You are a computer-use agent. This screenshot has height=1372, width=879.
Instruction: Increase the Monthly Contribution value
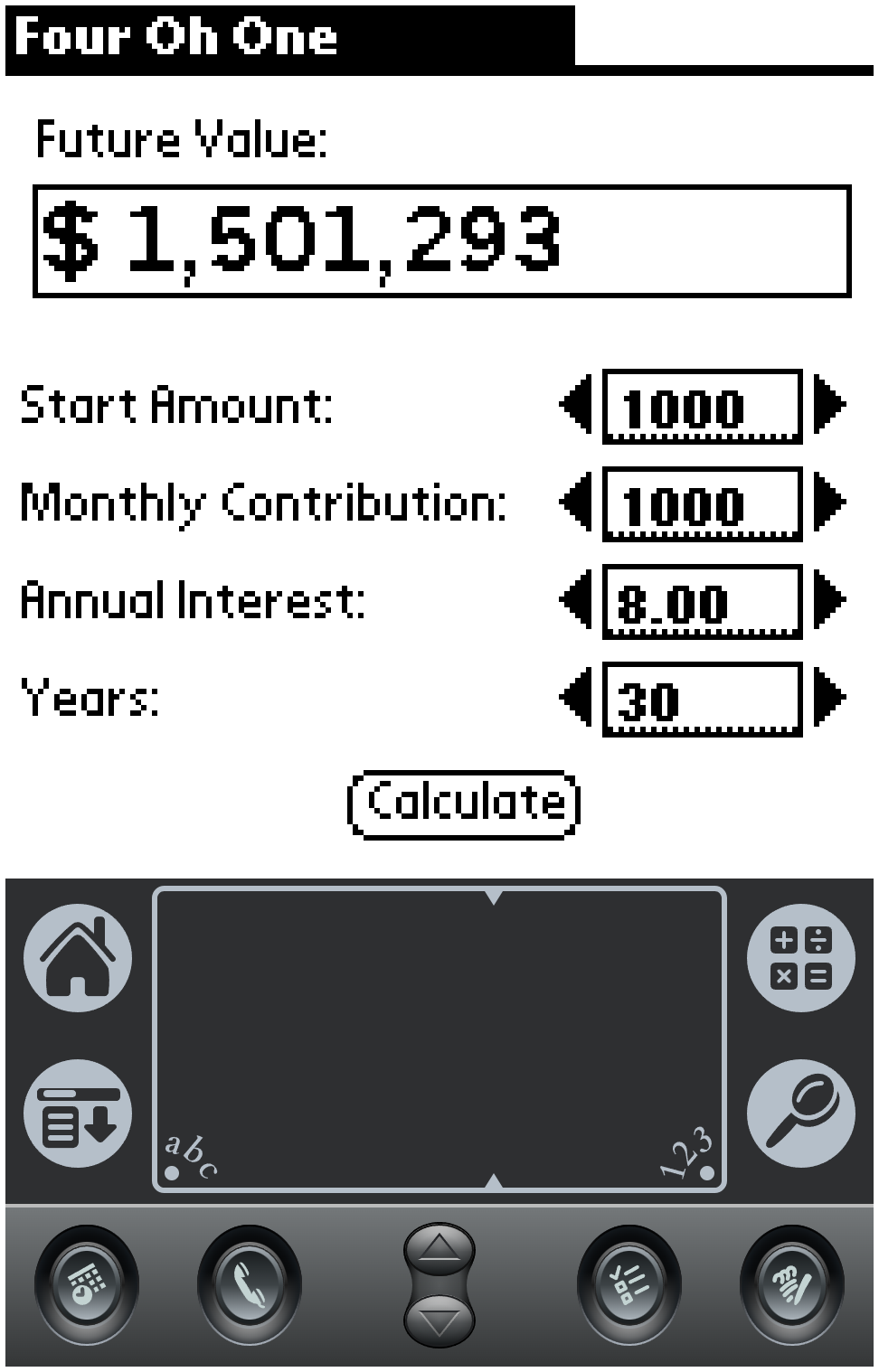[x=828, y=502]
